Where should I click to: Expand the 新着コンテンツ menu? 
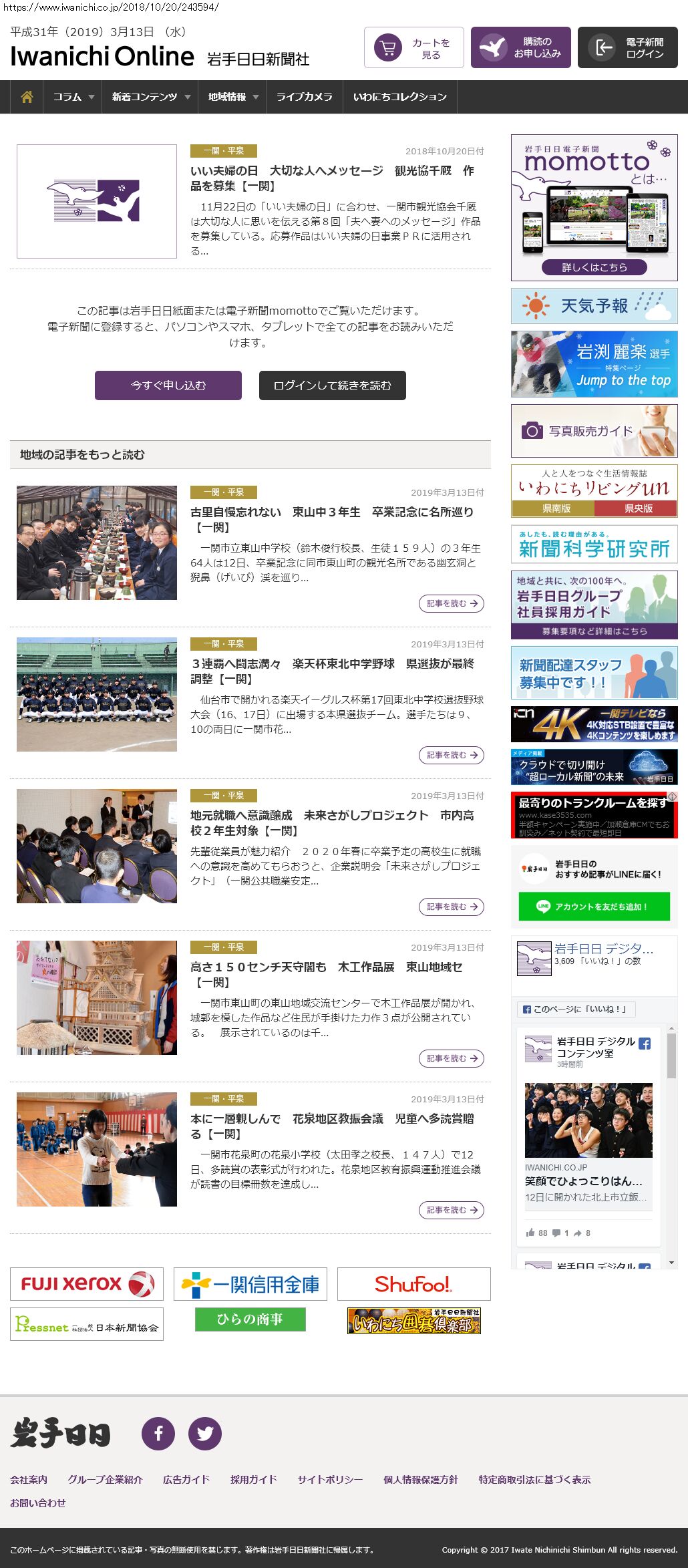coord(150,97)
